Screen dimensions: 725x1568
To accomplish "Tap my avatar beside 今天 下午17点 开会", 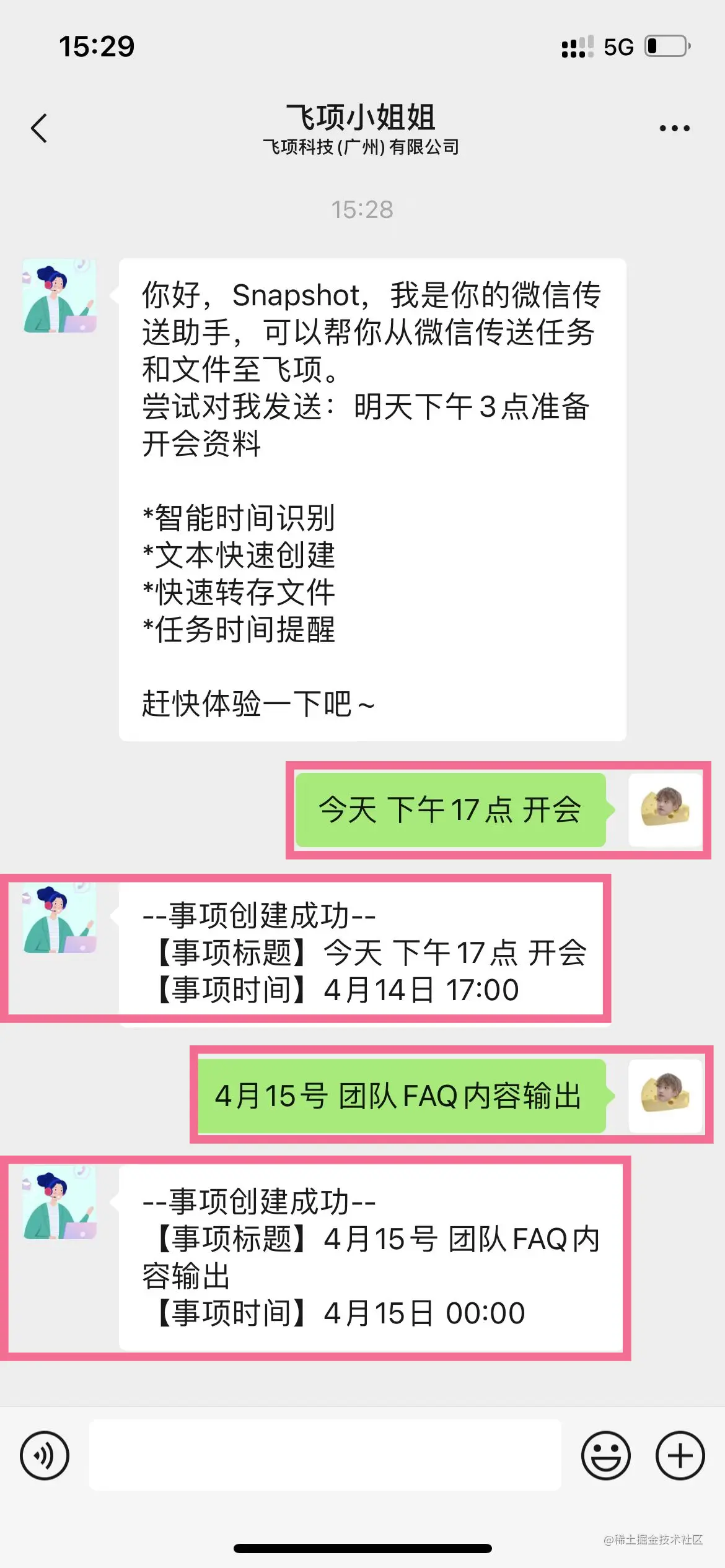I will pyautogui.click(x=665, y=809).
